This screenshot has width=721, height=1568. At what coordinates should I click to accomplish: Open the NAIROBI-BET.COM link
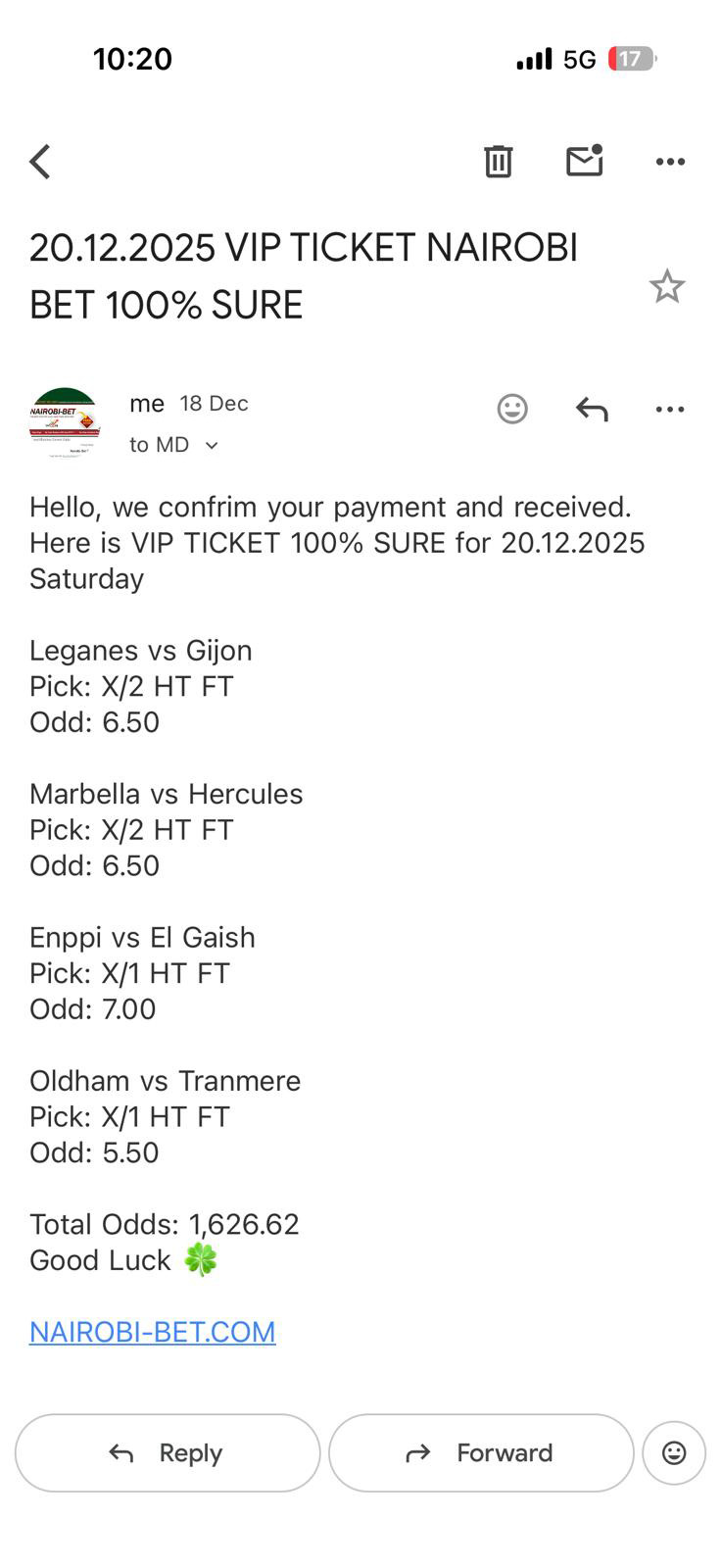point(152,1331)
